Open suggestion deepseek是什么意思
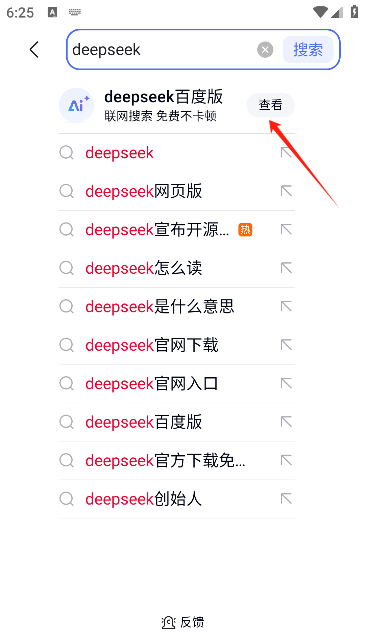This screenshot has width=365, height=635. pos(177,307)
